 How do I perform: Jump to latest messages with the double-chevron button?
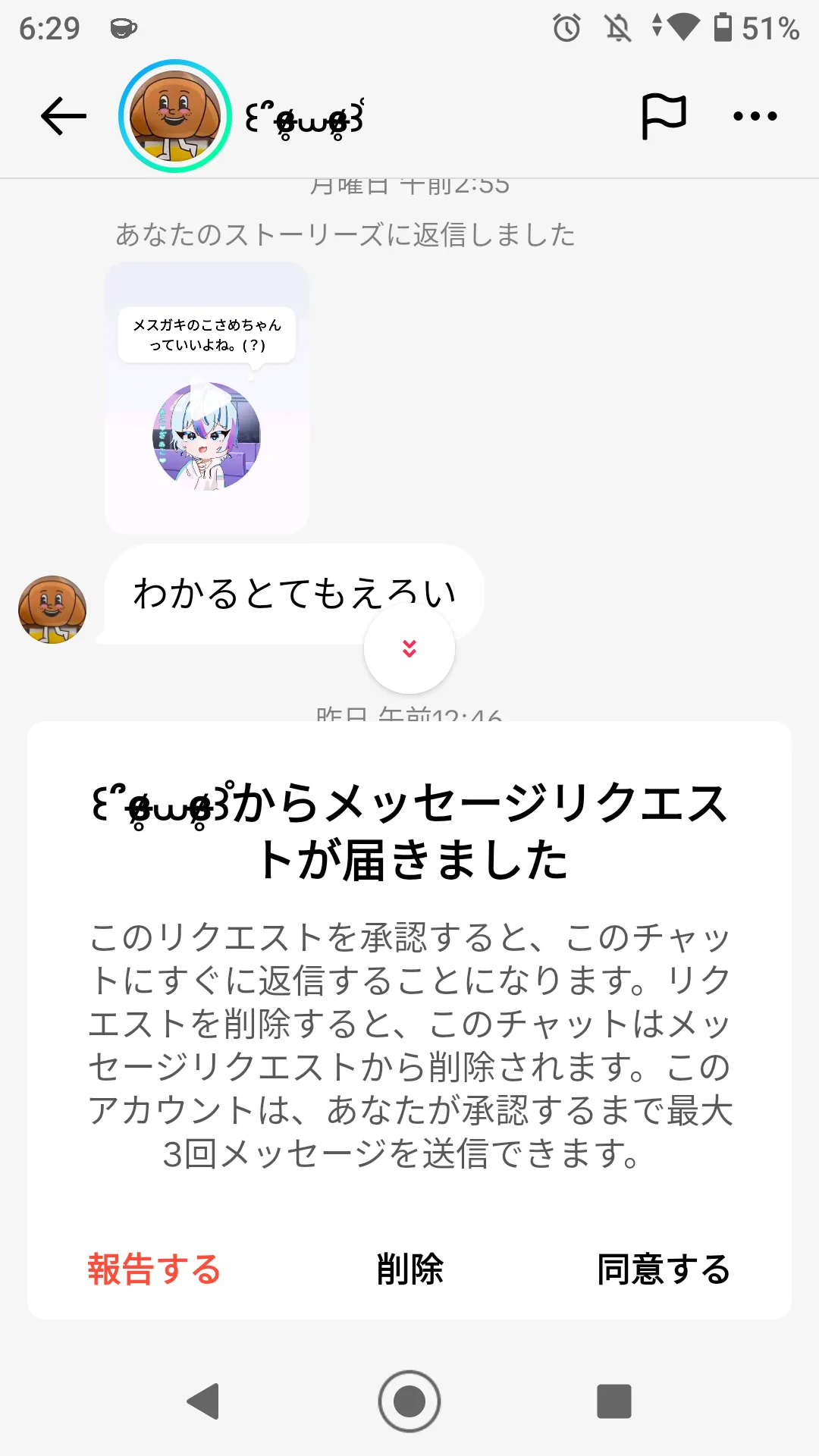tap(409, 648)
